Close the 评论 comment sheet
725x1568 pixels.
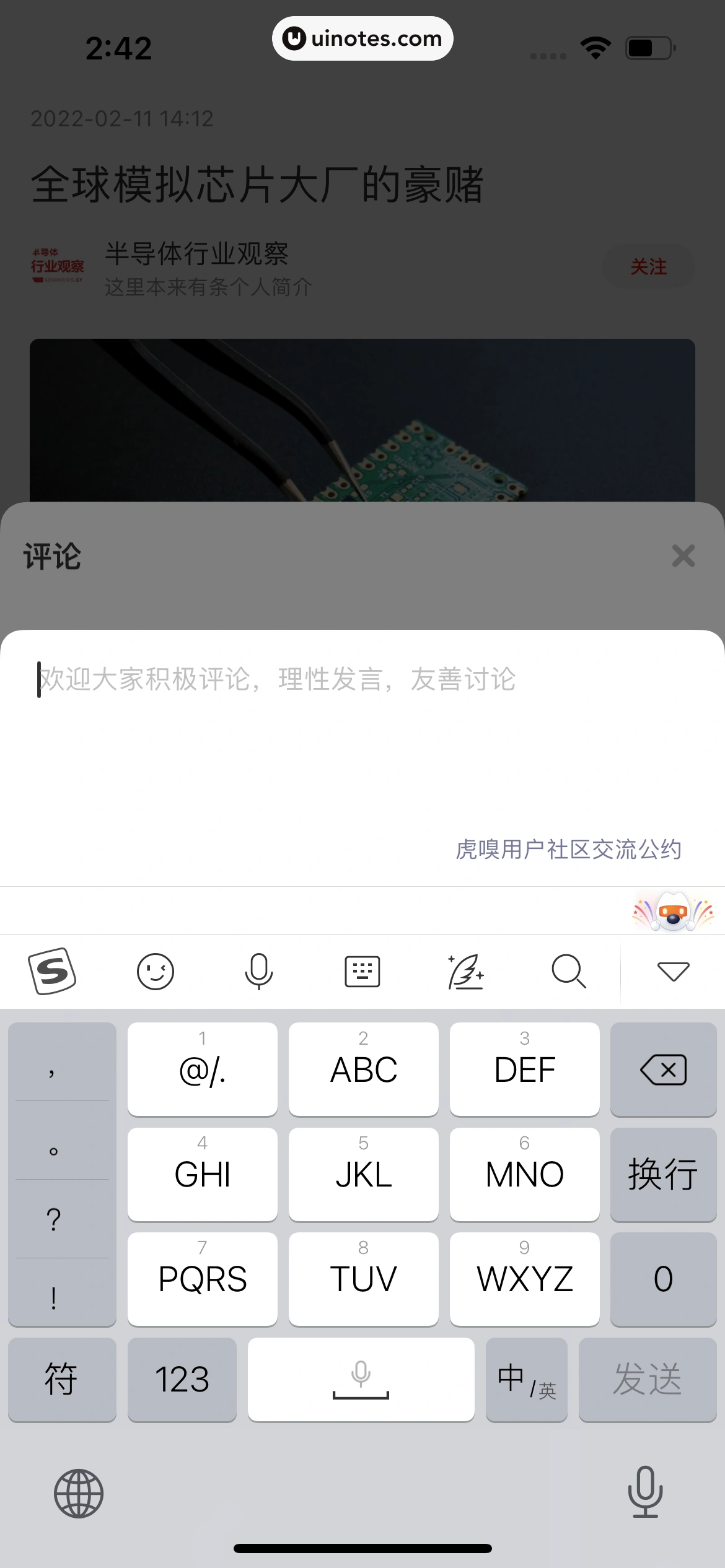pyautogui.click(x=683, y=556)
